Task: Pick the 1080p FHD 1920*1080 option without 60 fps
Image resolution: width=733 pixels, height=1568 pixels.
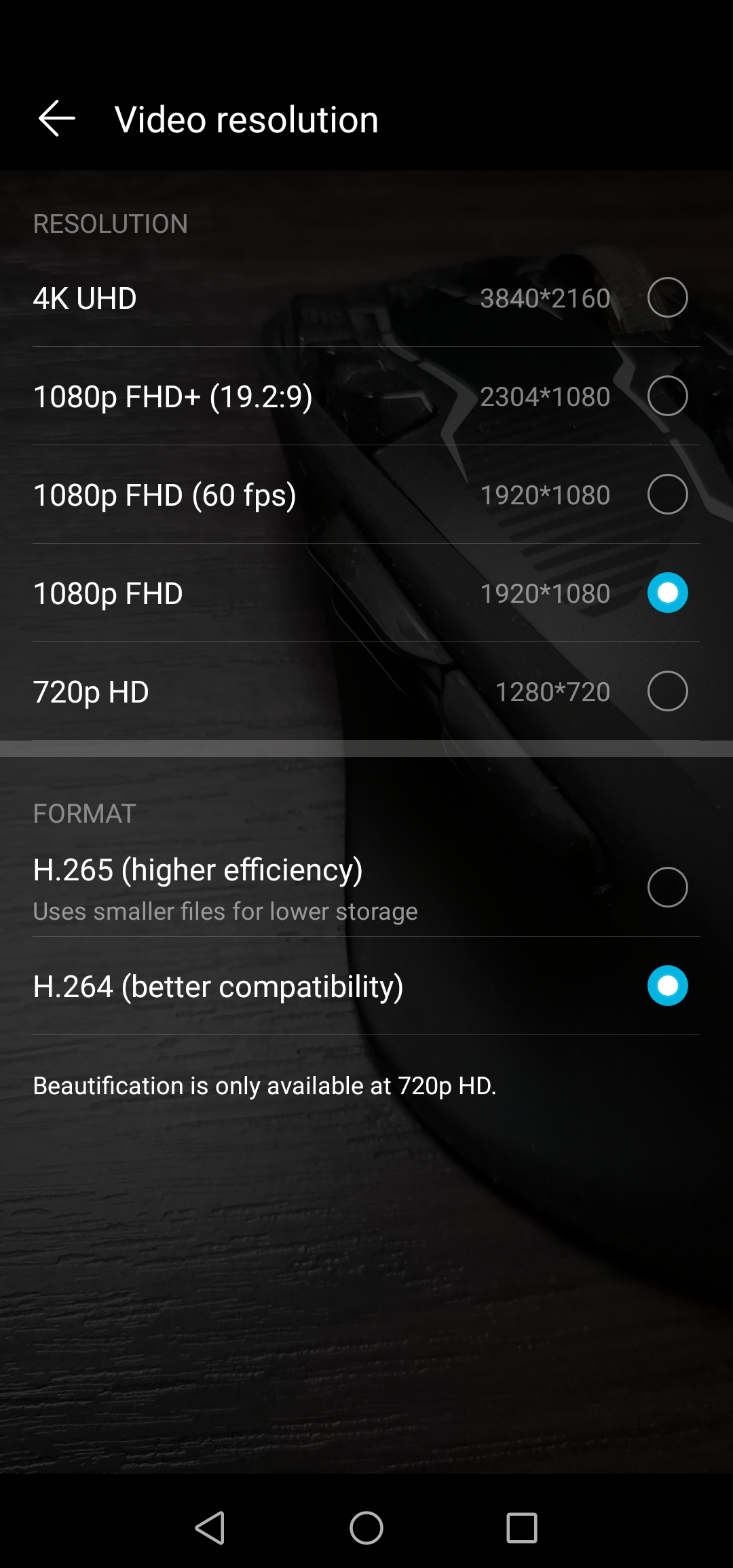Action: pyautogui.click(x=366, y=593)
